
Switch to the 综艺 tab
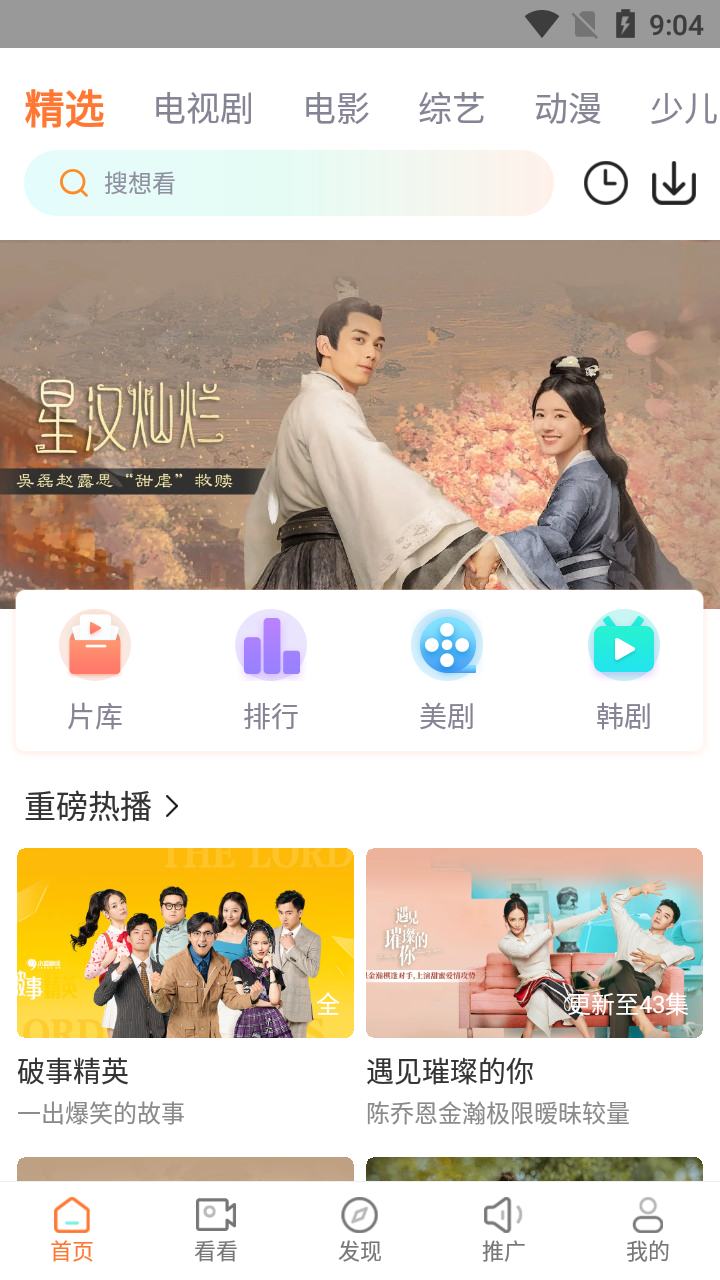tap(451, 109)
